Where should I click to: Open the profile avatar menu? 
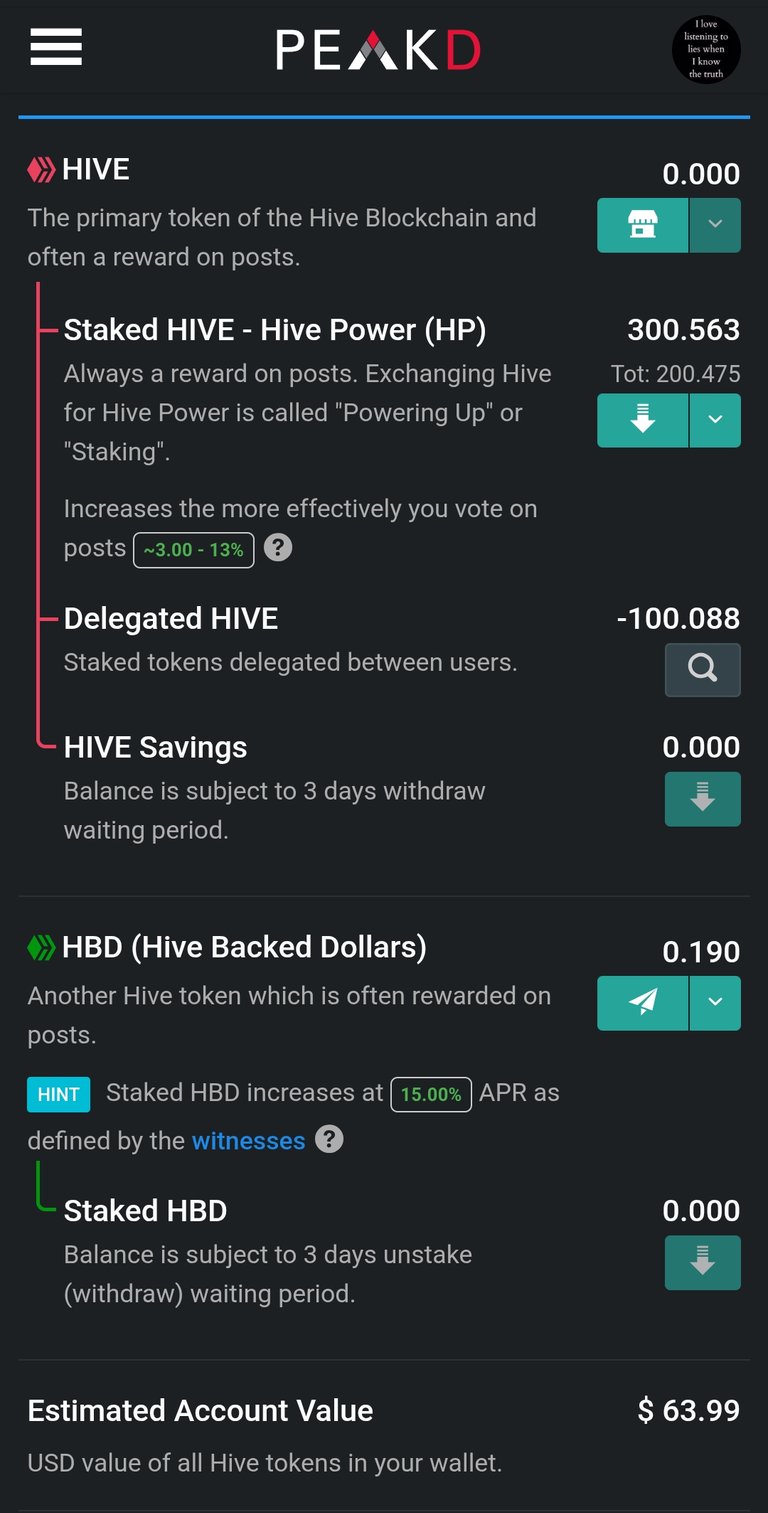[x=706, y=48]
